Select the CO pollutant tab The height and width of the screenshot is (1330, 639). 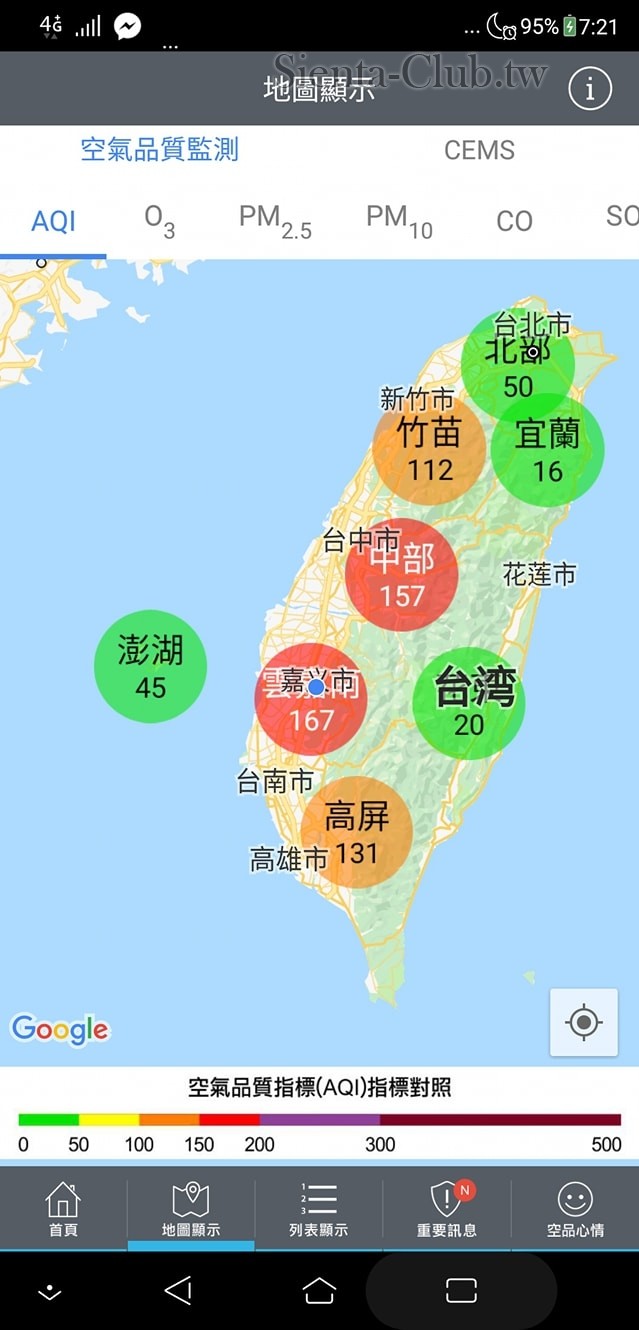point(514,221)
